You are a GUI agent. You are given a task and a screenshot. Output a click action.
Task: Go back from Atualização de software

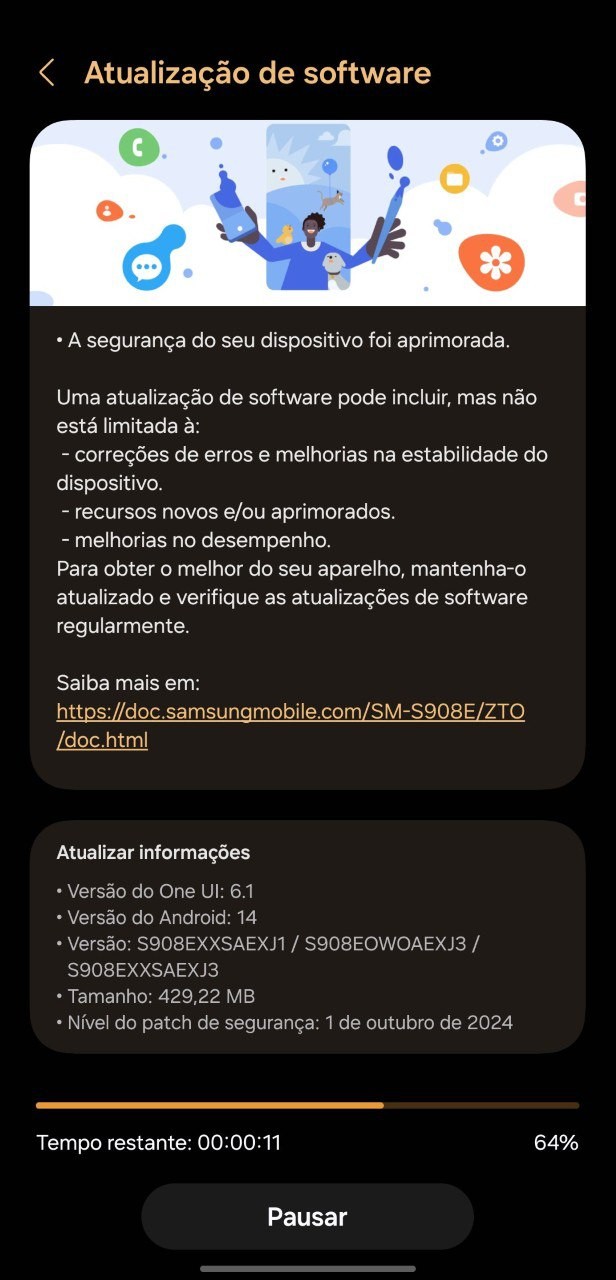(46, 73)
